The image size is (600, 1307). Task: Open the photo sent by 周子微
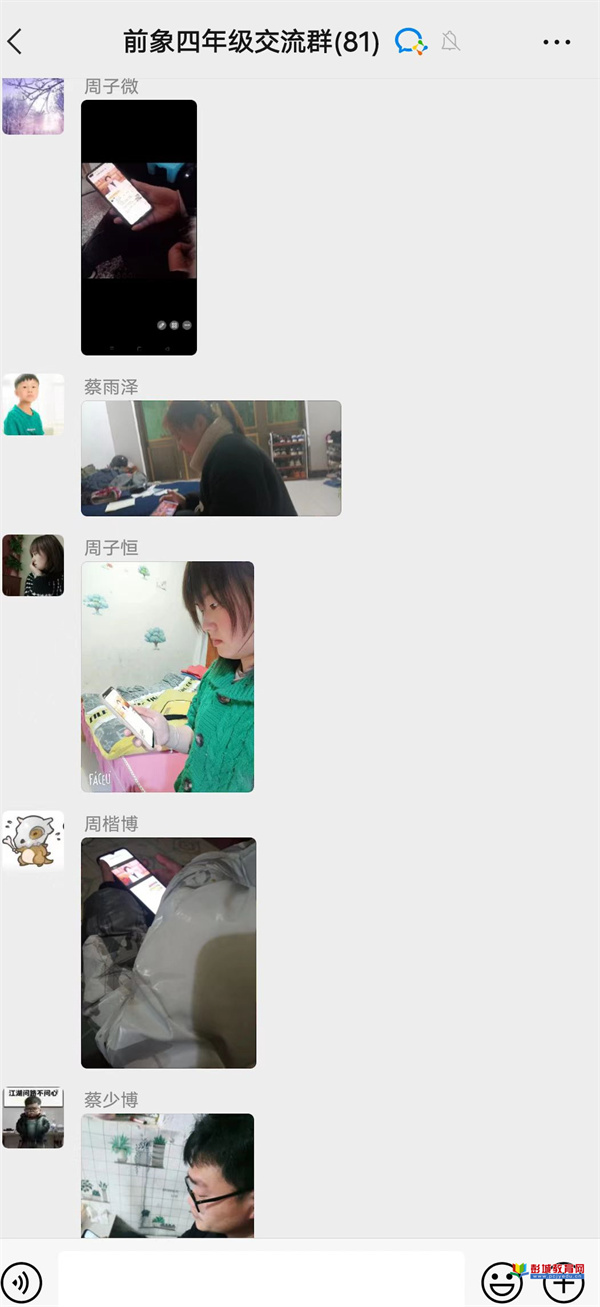[139, 227]
